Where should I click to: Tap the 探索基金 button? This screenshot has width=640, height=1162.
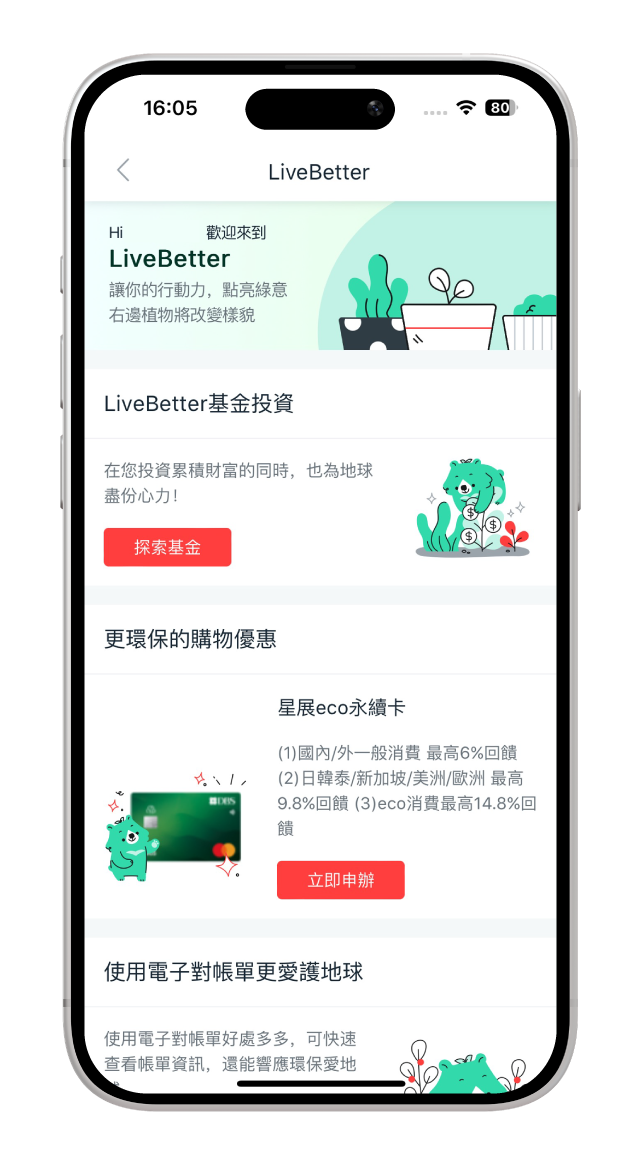pos(167,547)
